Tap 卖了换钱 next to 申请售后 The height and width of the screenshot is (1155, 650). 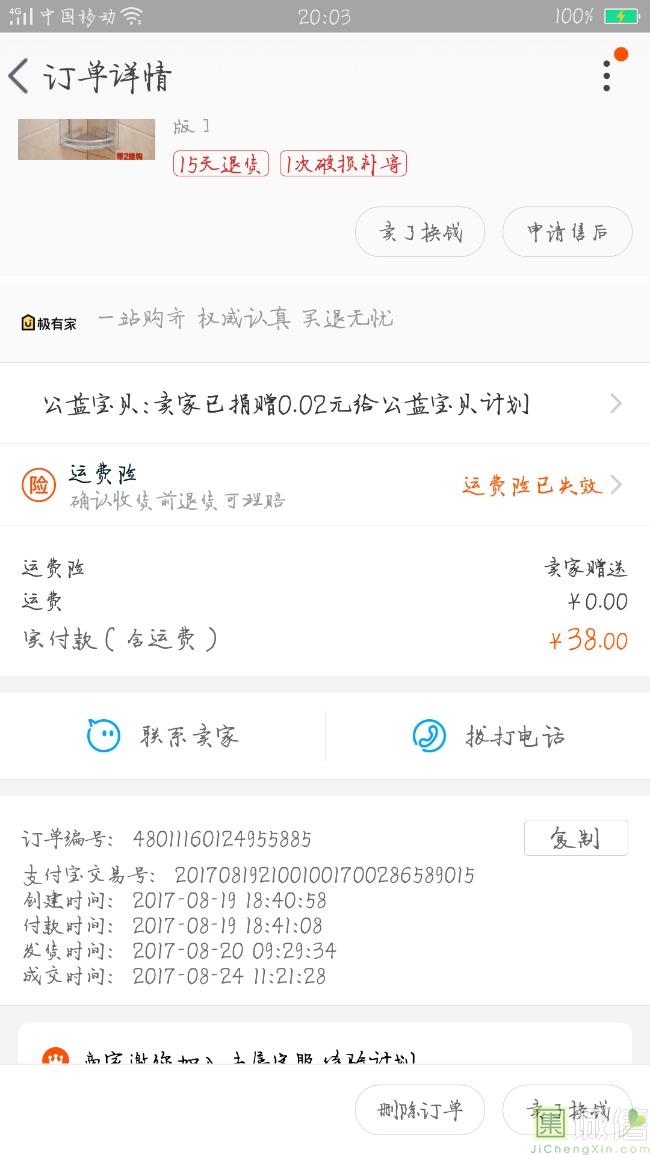[420, 233]
